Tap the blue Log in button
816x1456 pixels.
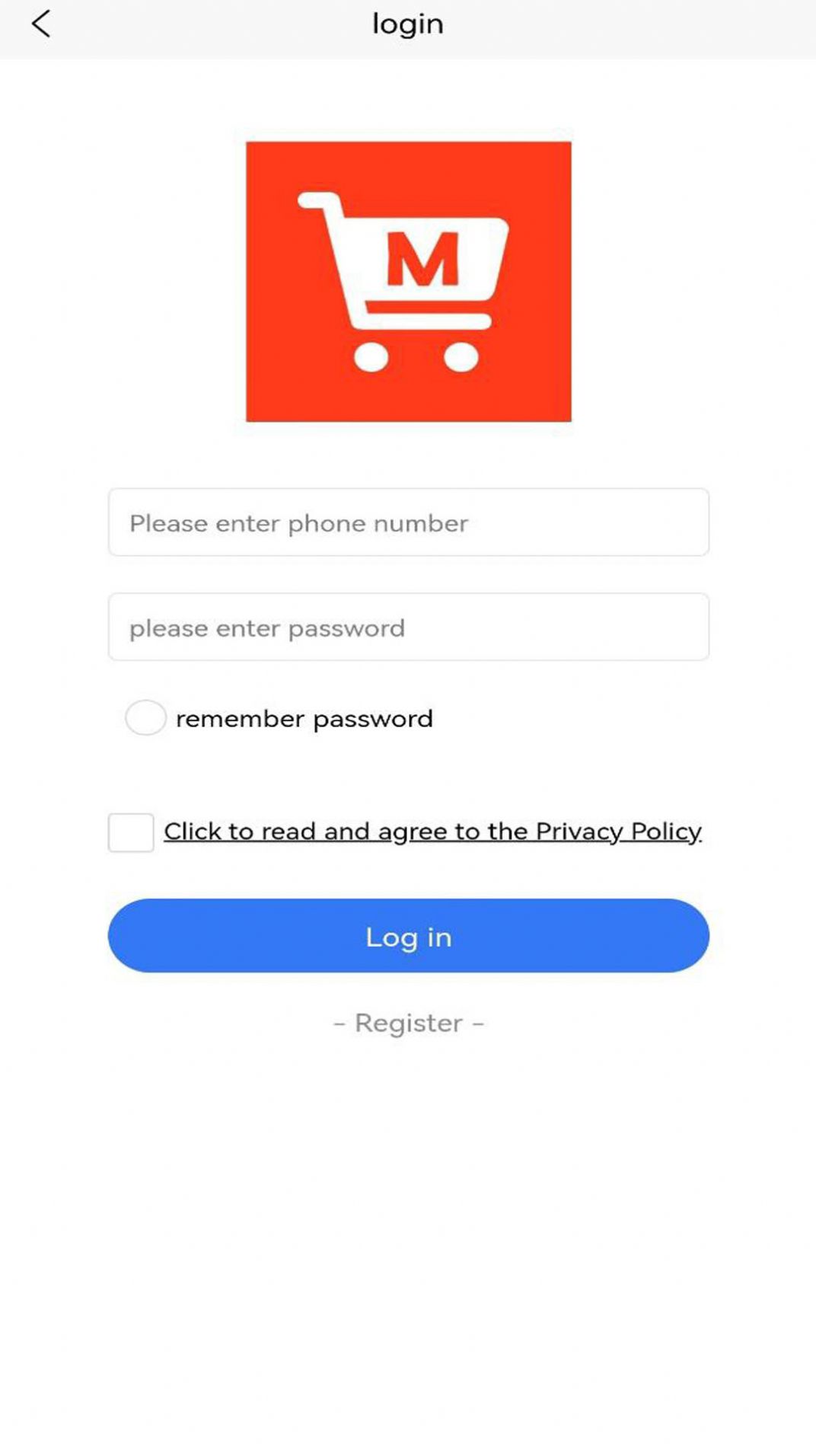point(408,936)
